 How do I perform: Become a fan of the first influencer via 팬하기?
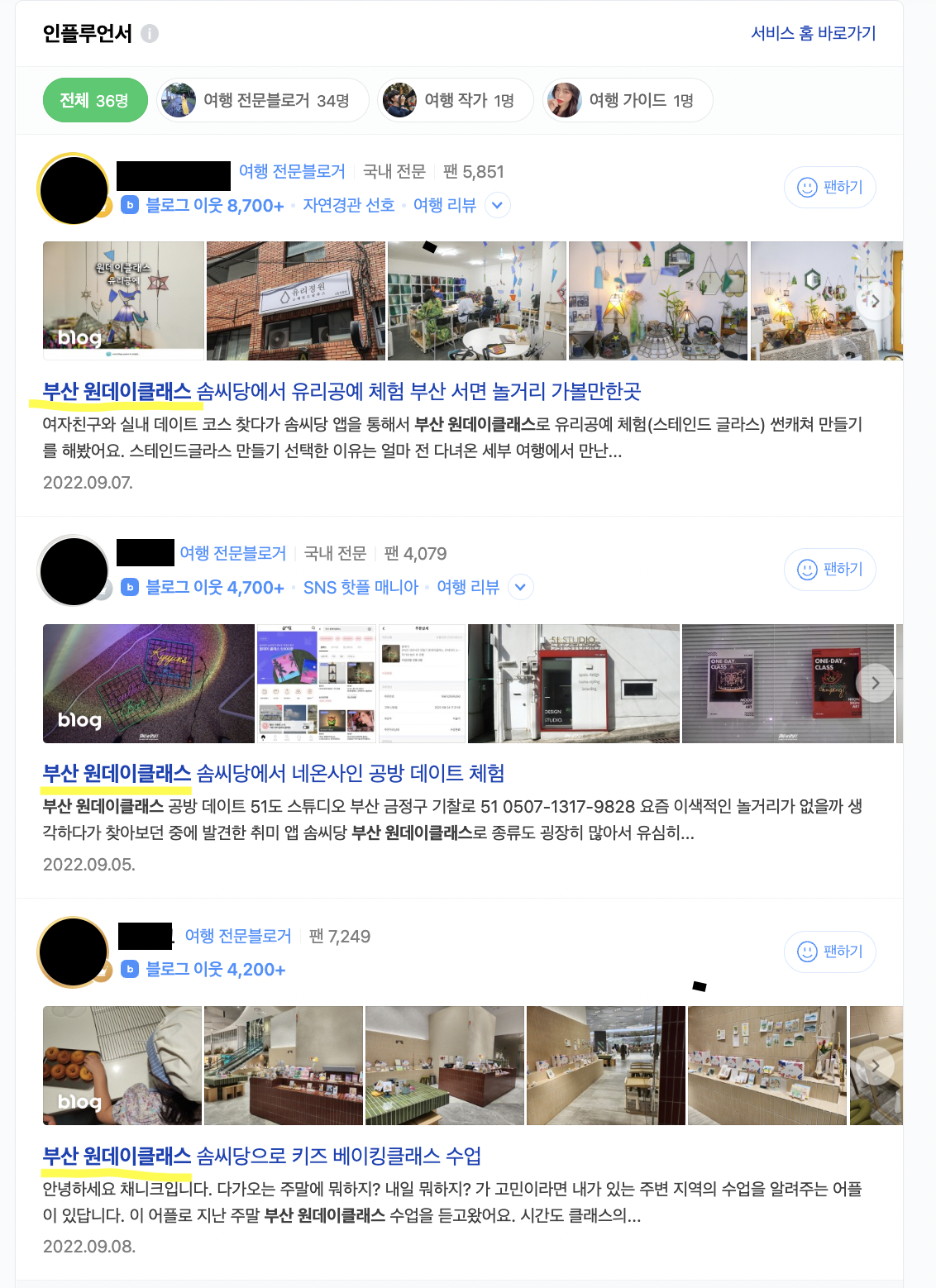pos(829,187)
